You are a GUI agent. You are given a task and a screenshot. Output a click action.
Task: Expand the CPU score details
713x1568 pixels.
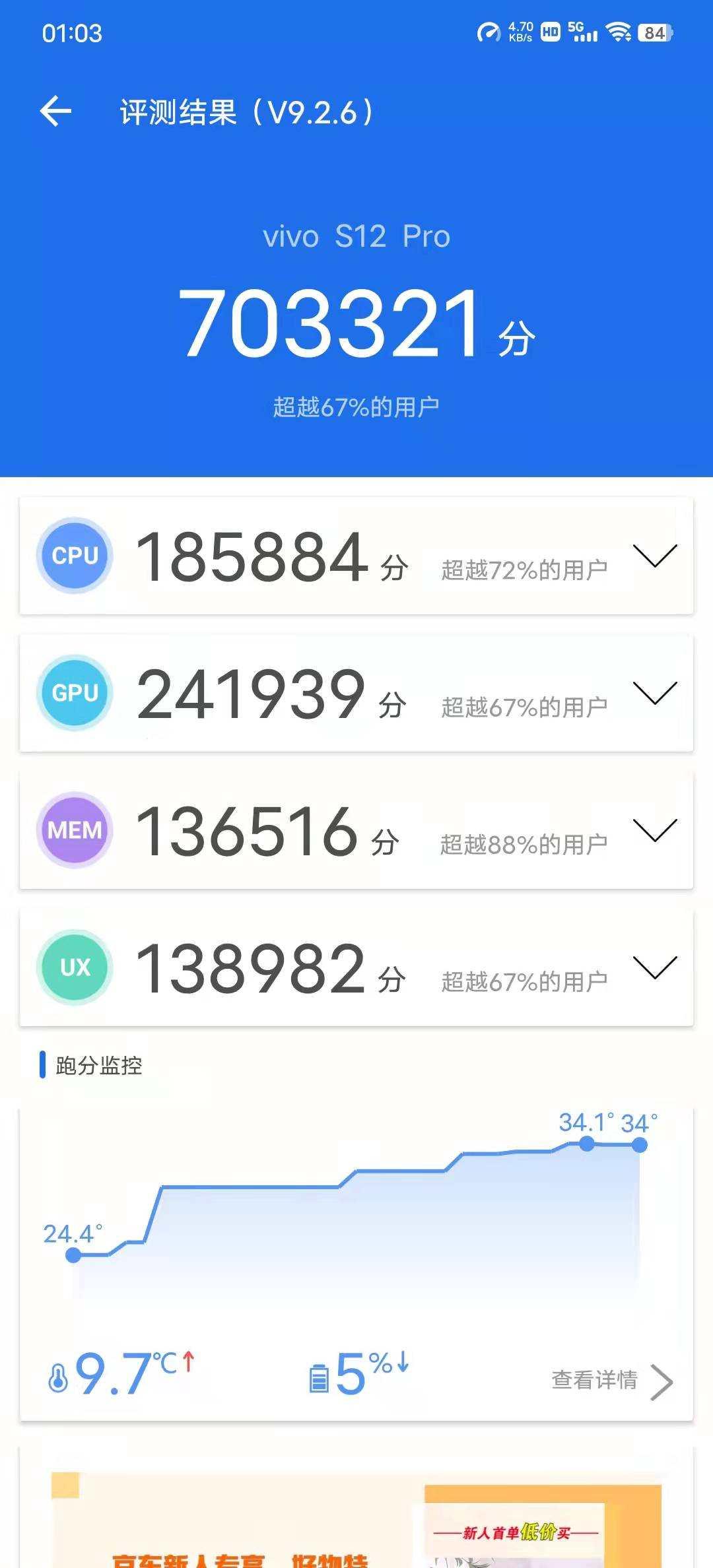(x=654, y=556)
